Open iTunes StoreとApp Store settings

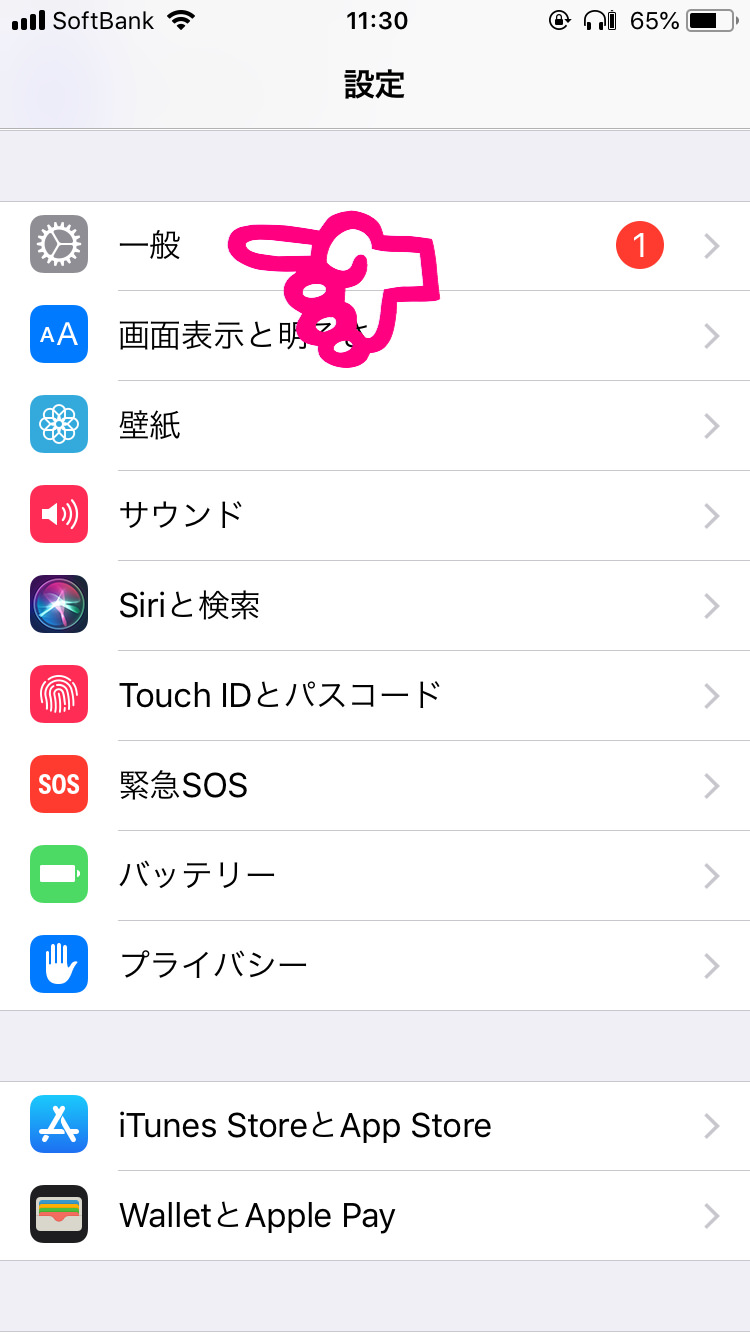(305, 1126)
